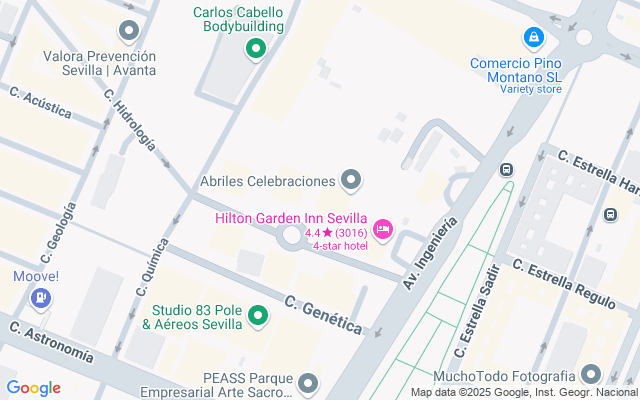Tap the bus stop on Av. Ingeniería
Screen dimensions: 640x400
coord(507,169)
